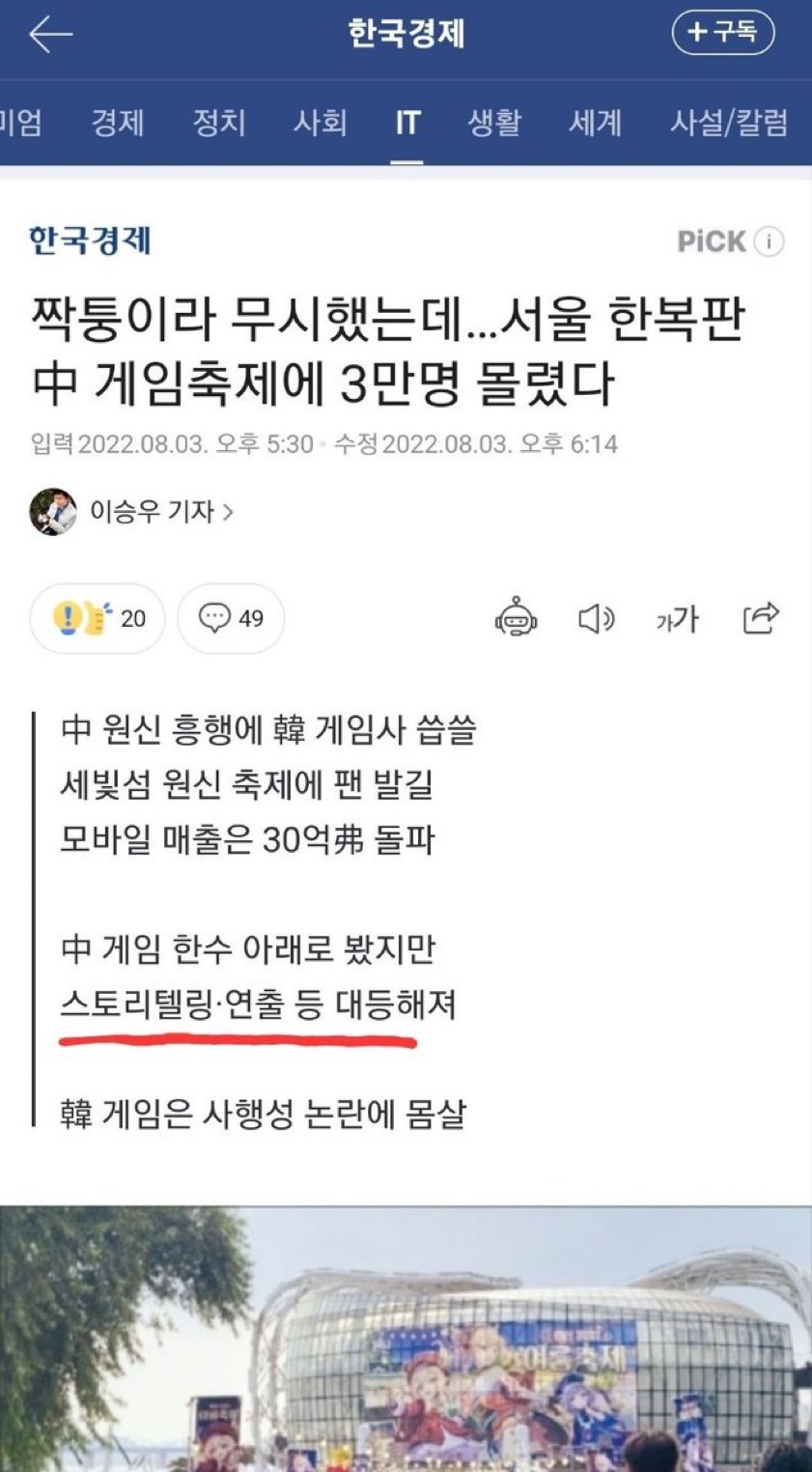Open the AI summary bot icon
Image resolution: width=812 pixels, height=1472 pixels.
coord(516,618)
